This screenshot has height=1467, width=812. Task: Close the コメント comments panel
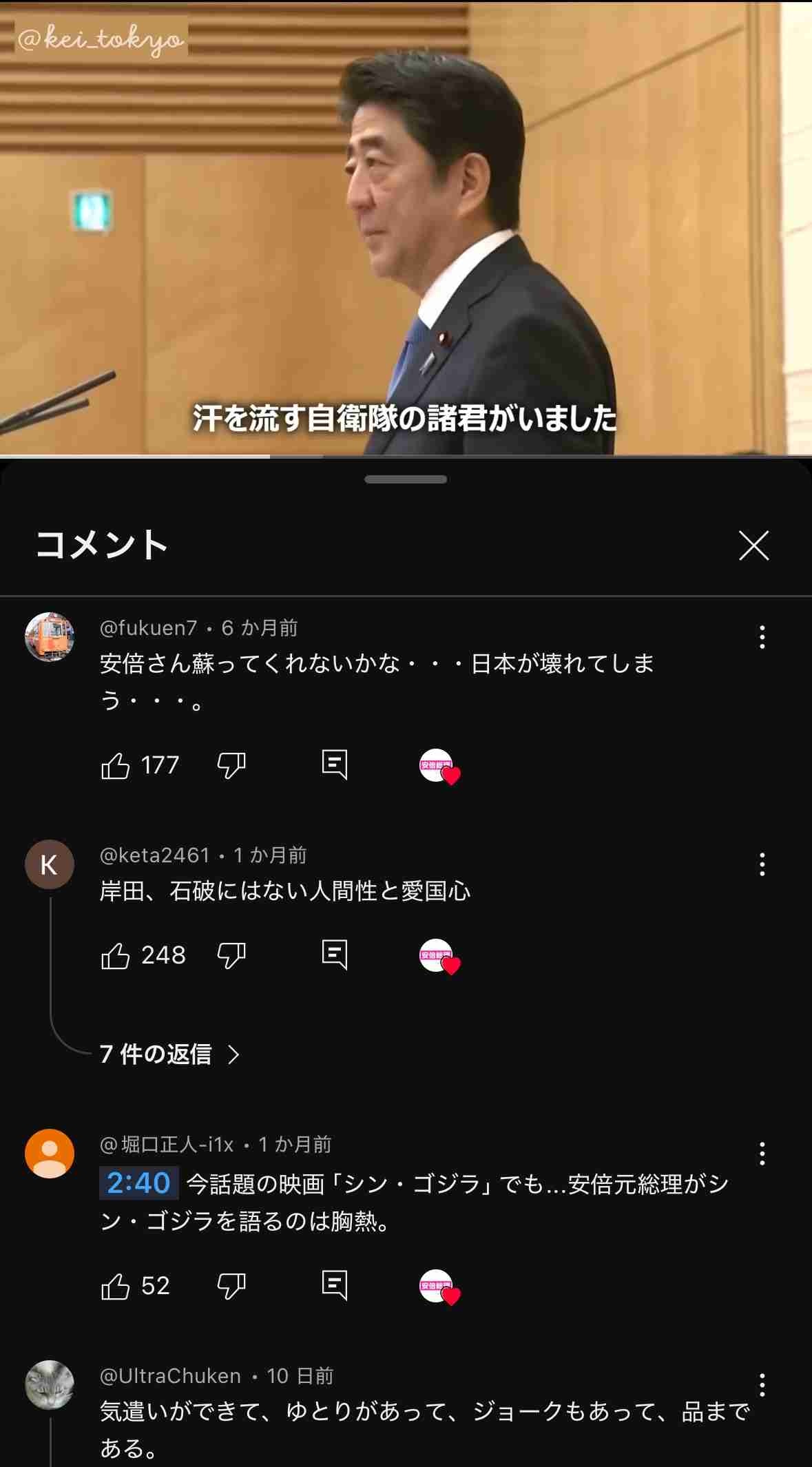point(753,545)
